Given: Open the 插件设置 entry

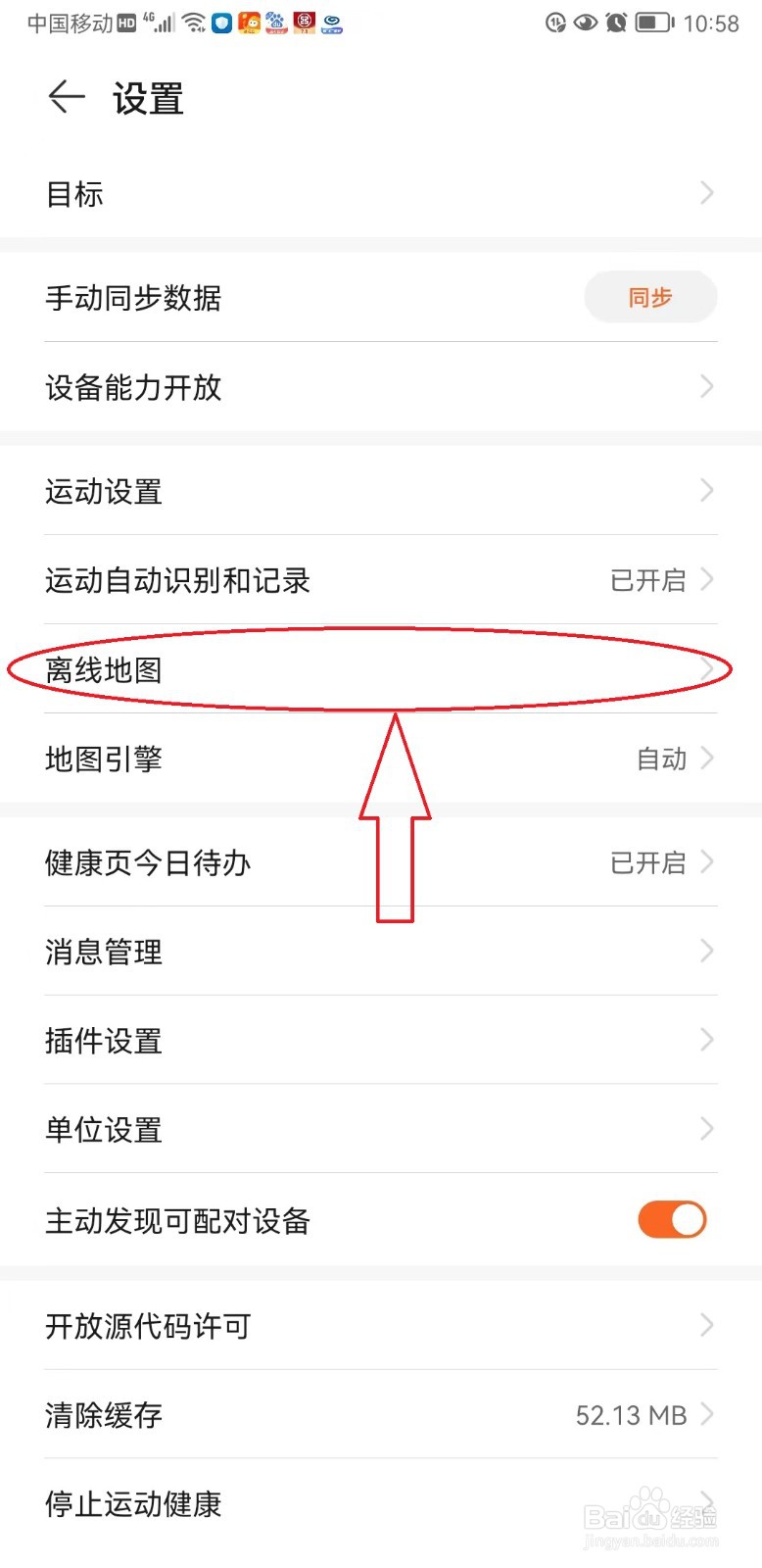Looking at the screenshot, I should tap(381, 1041).
